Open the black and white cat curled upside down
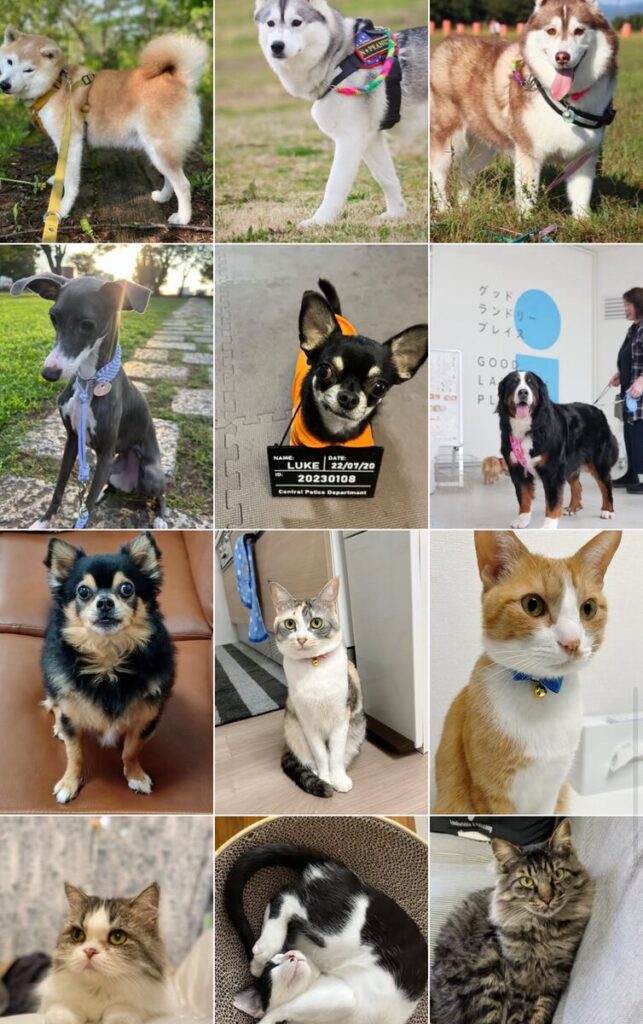The image size is (643, 1024). pos(321,920)
